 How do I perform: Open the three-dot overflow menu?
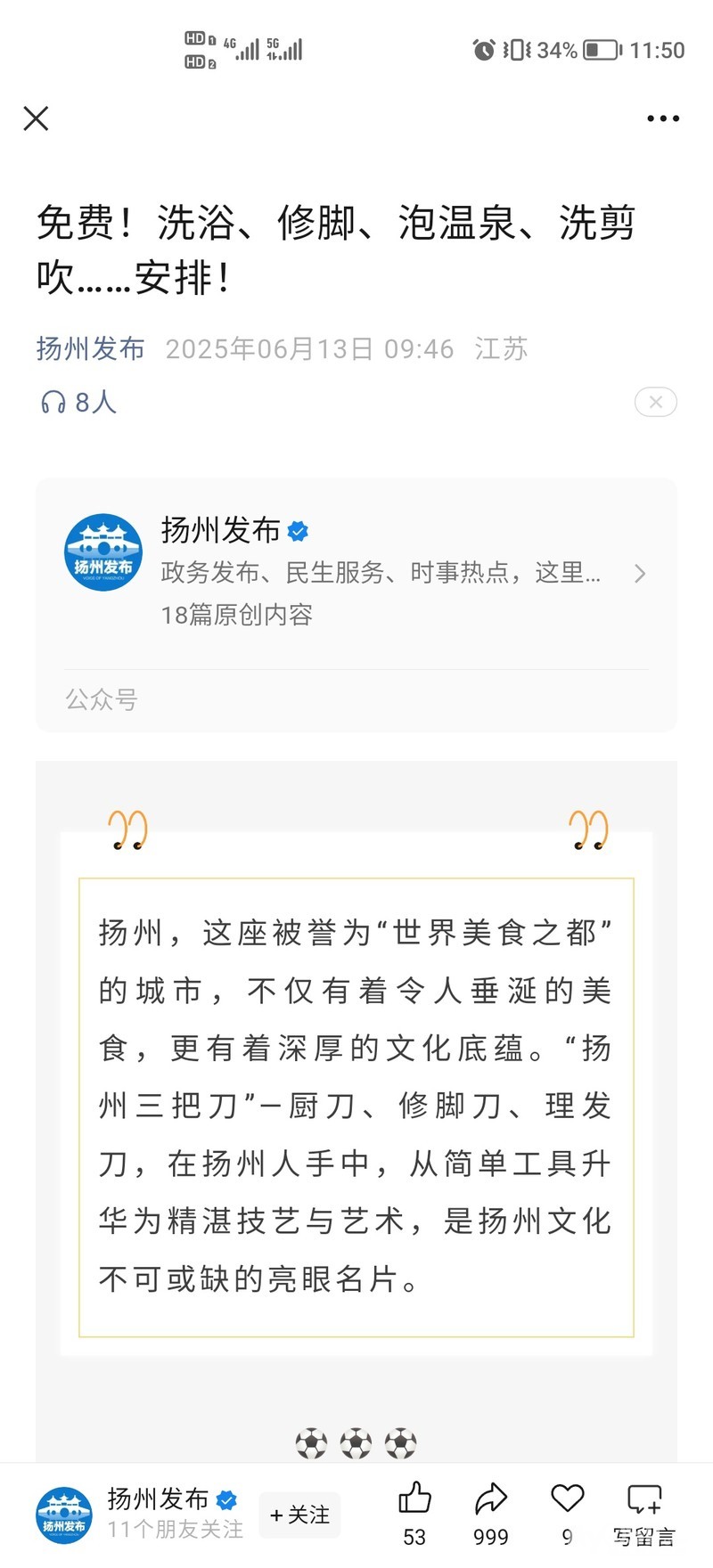(662, 118)
